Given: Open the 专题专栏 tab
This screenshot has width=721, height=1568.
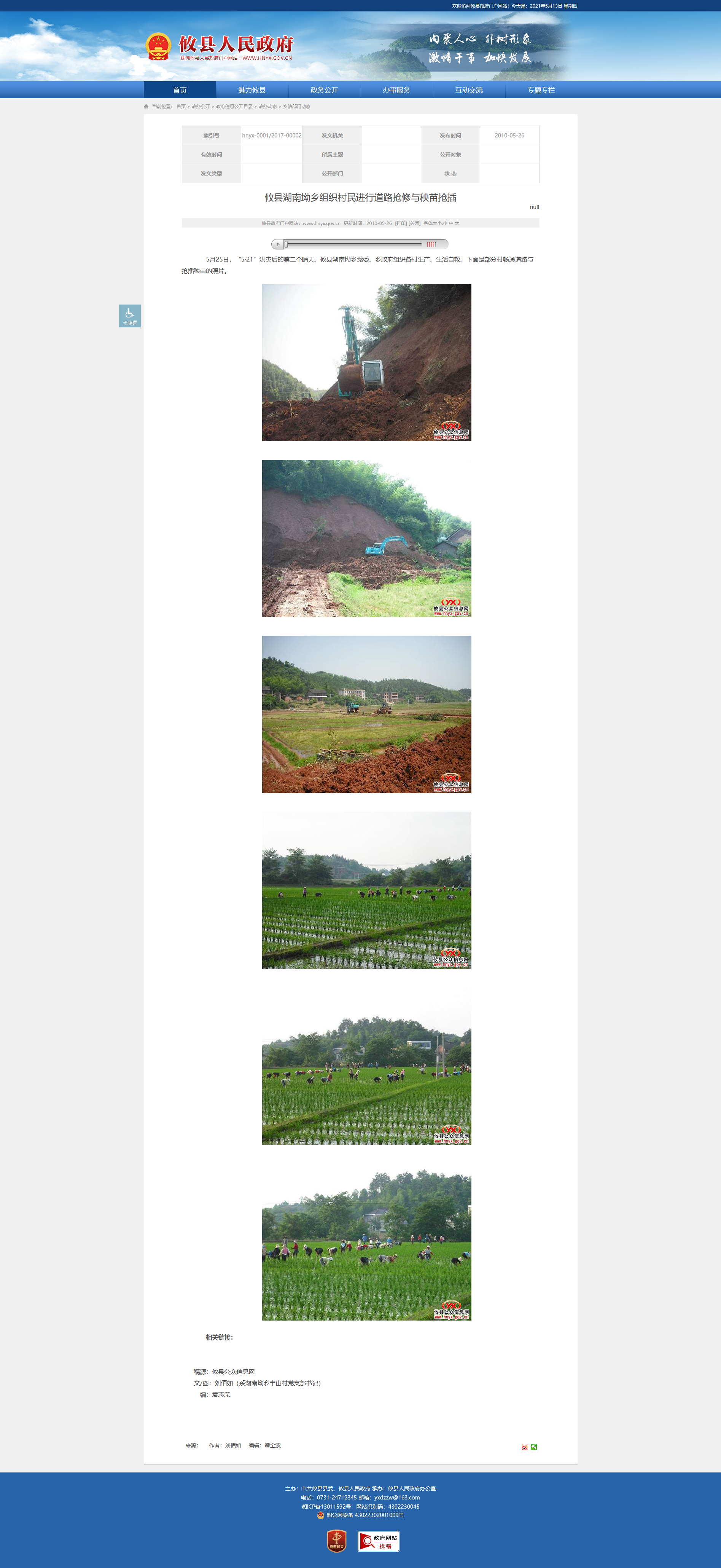Looking at the screenshot, I should tap(541, 89).
